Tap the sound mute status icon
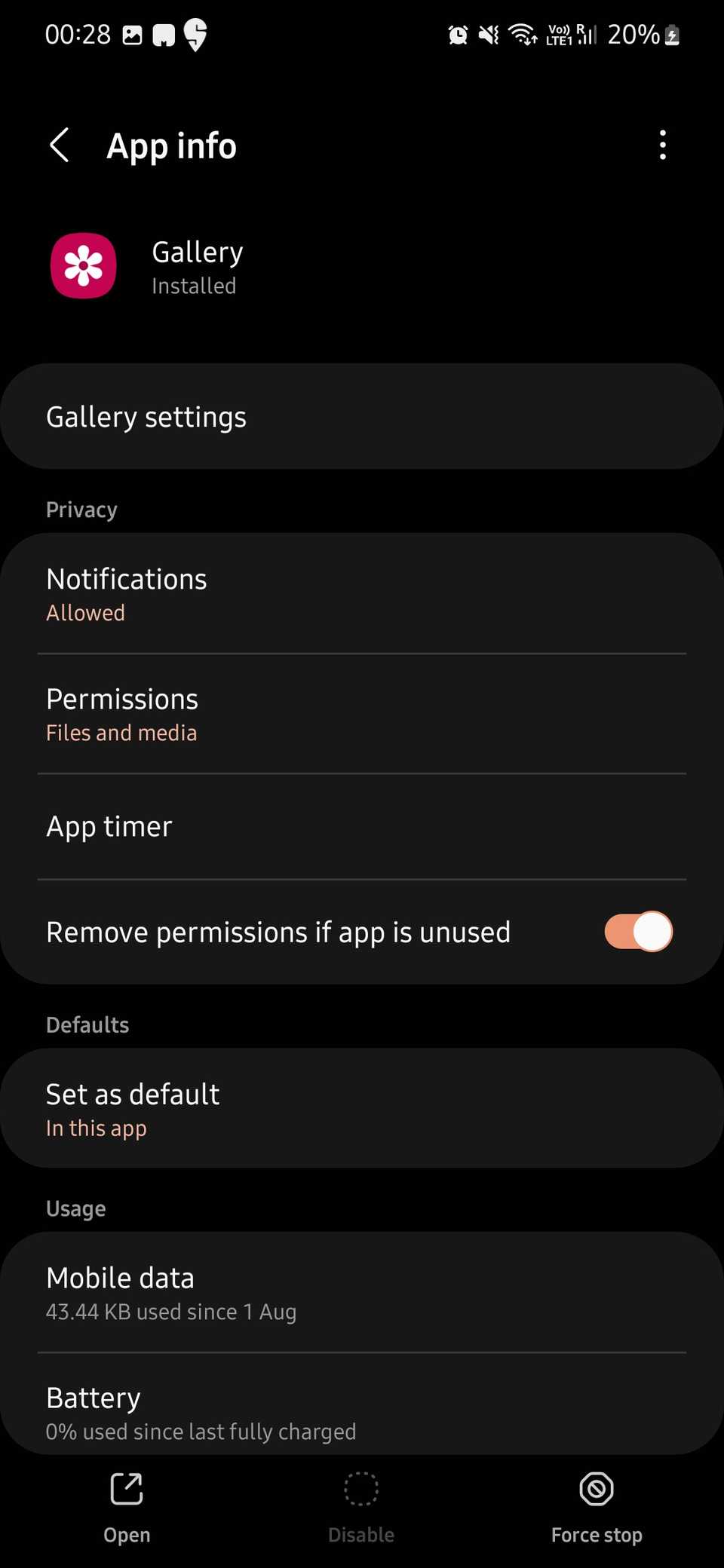 pos(489,33)
